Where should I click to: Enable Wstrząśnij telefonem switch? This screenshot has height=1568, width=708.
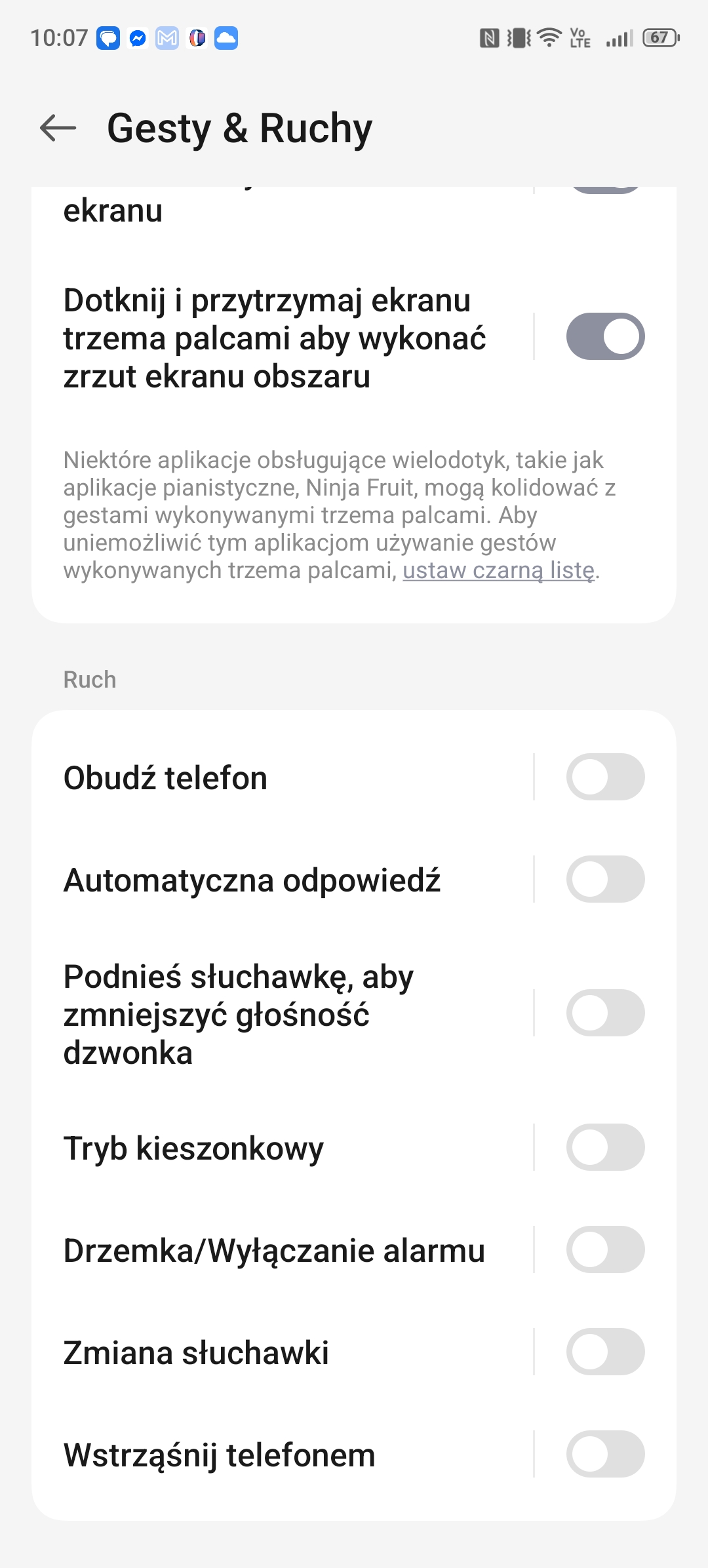[605, 1454]
